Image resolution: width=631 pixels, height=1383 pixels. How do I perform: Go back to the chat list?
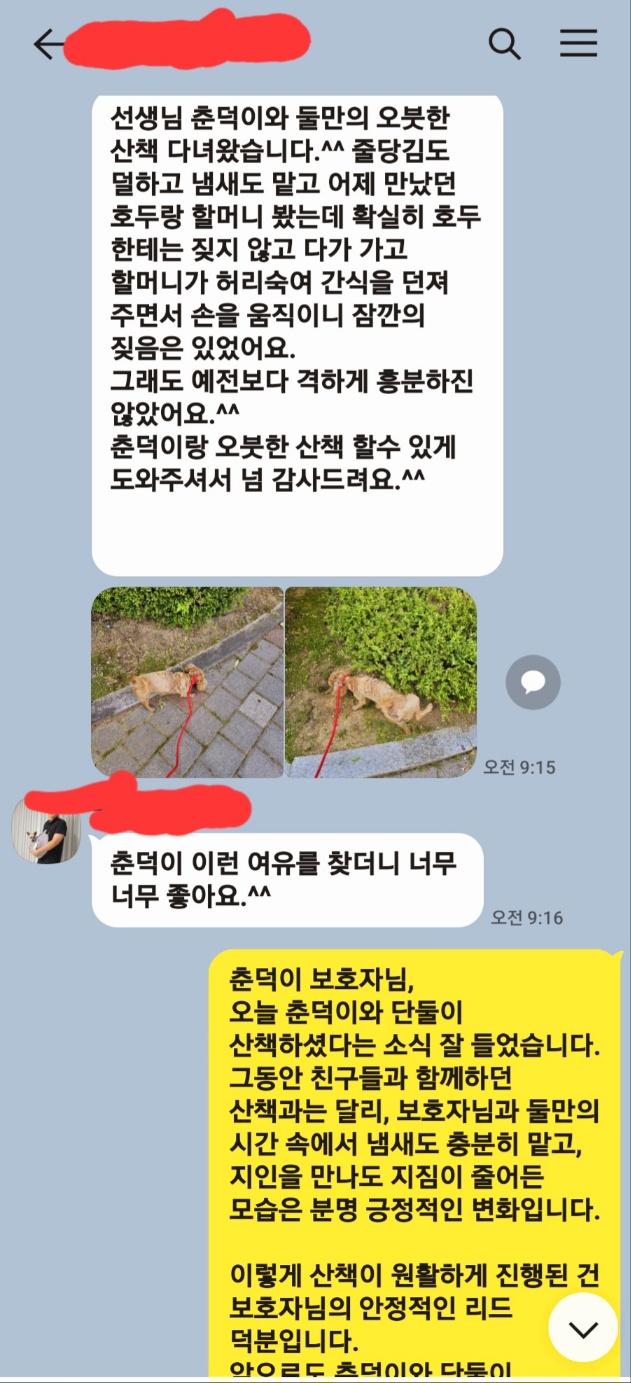[46, 44]
